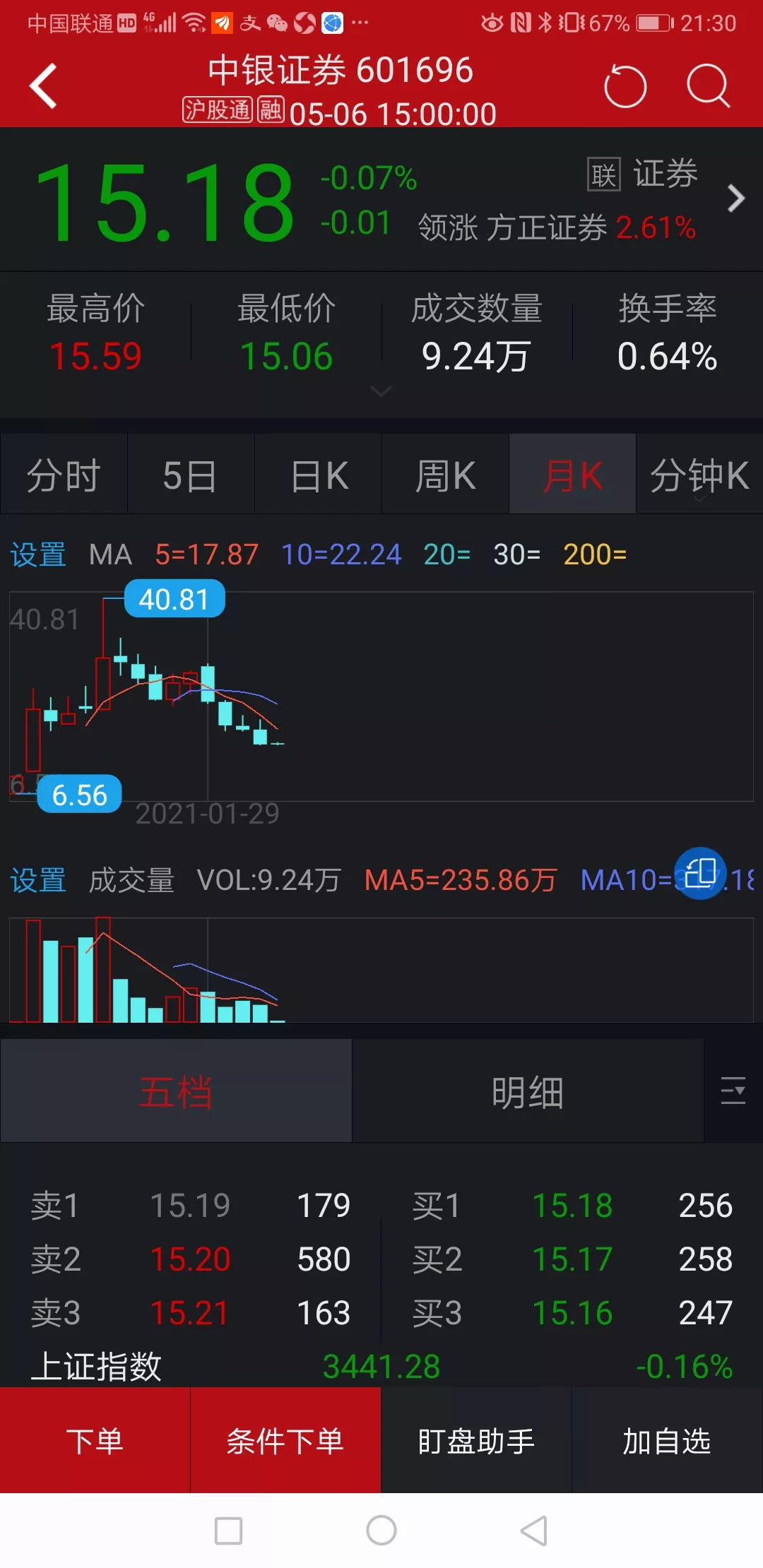763x1568 pixels.
Task: Switch to the 明细 tab
Action: 528,1091
